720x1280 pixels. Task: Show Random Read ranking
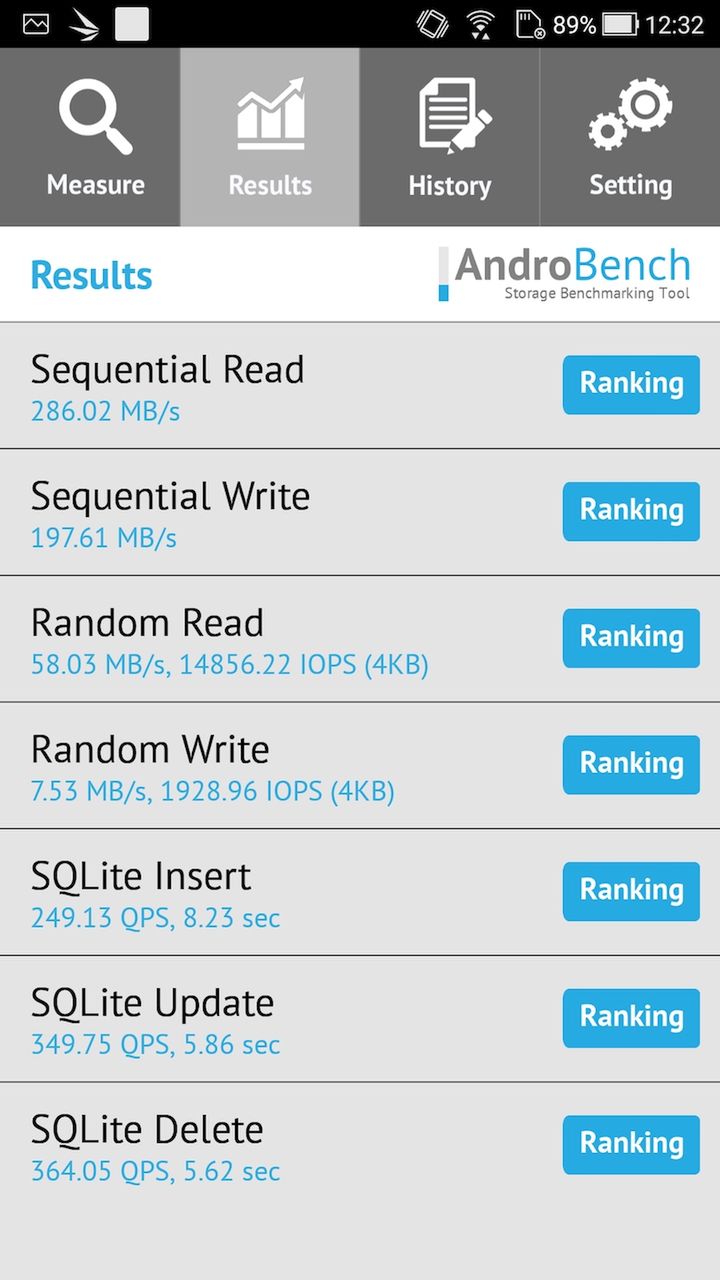pyautogui.click(x=631, y=638)
